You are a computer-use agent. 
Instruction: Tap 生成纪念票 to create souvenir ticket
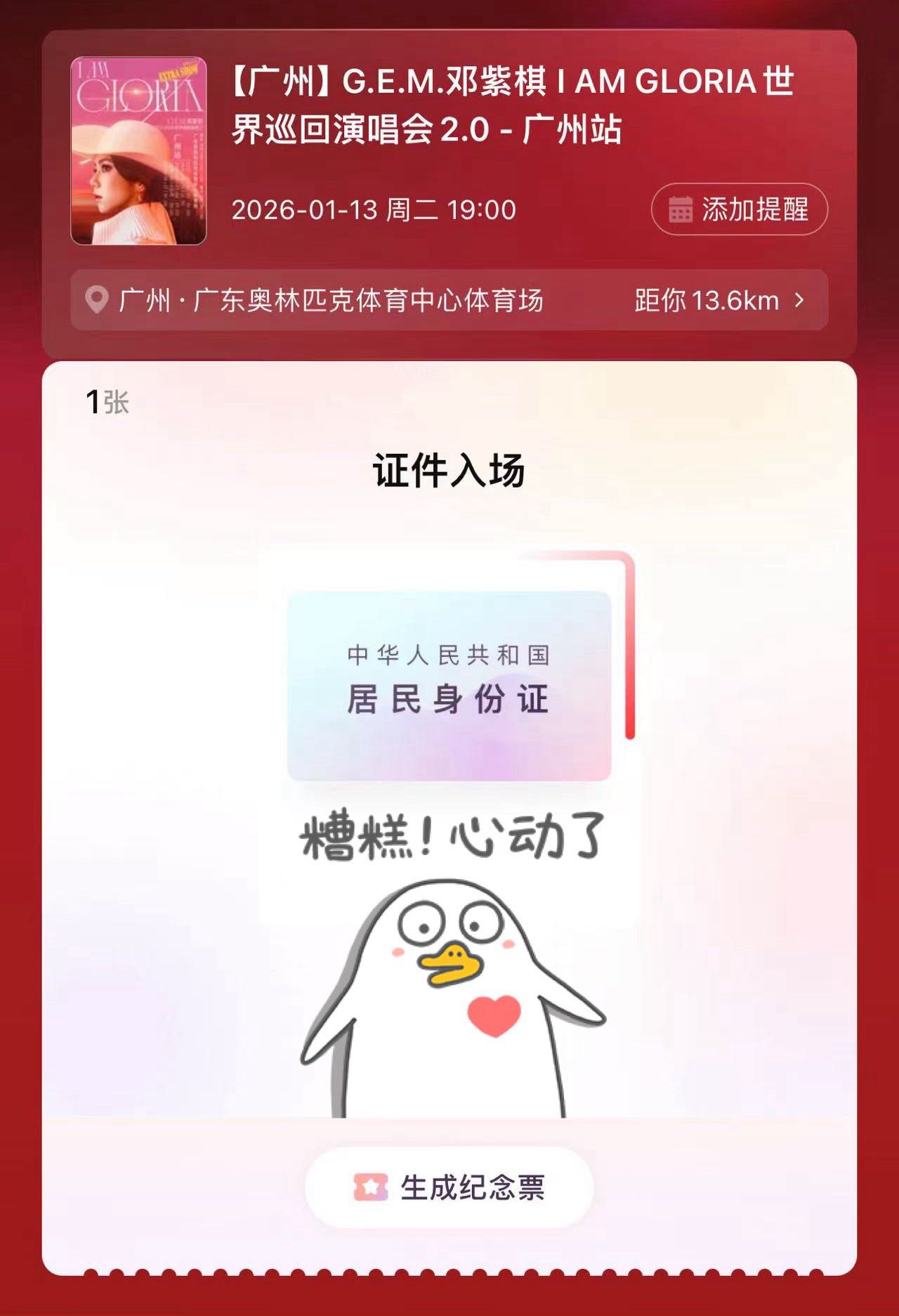(449, 1187)
